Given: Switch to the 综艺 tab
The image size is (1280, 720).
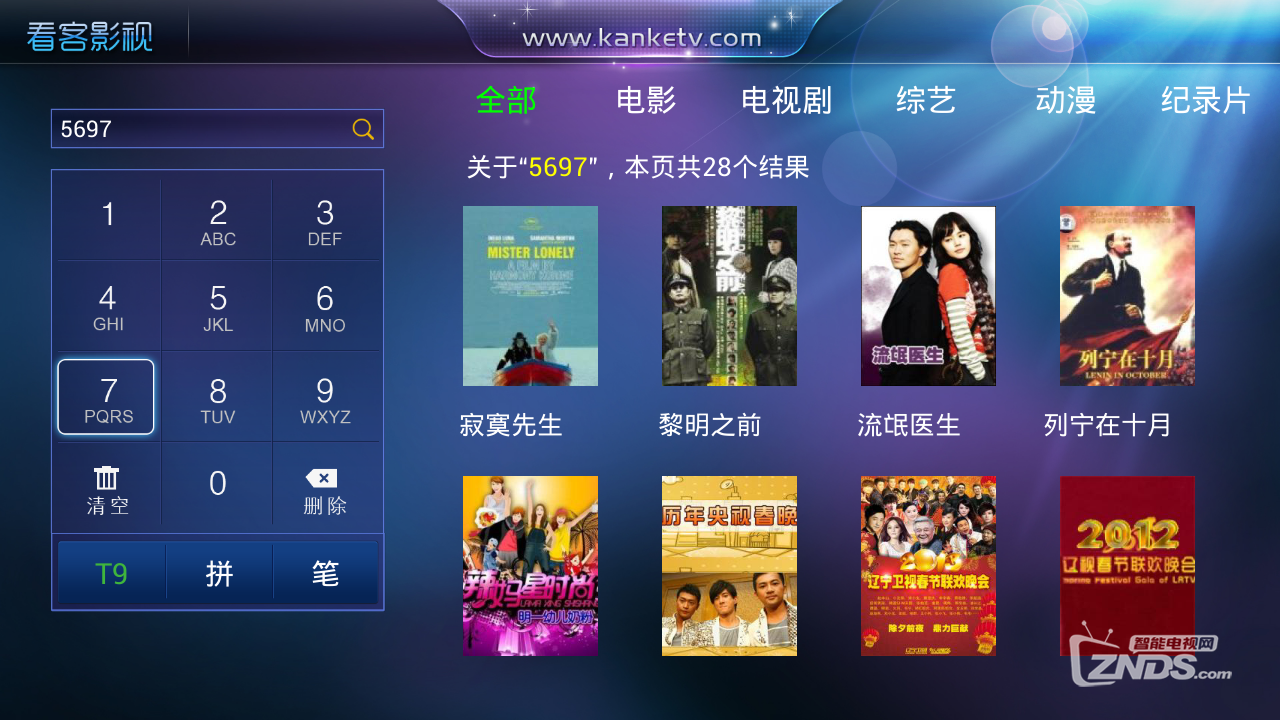Looking at the screenshot, I should click(926, 100).
